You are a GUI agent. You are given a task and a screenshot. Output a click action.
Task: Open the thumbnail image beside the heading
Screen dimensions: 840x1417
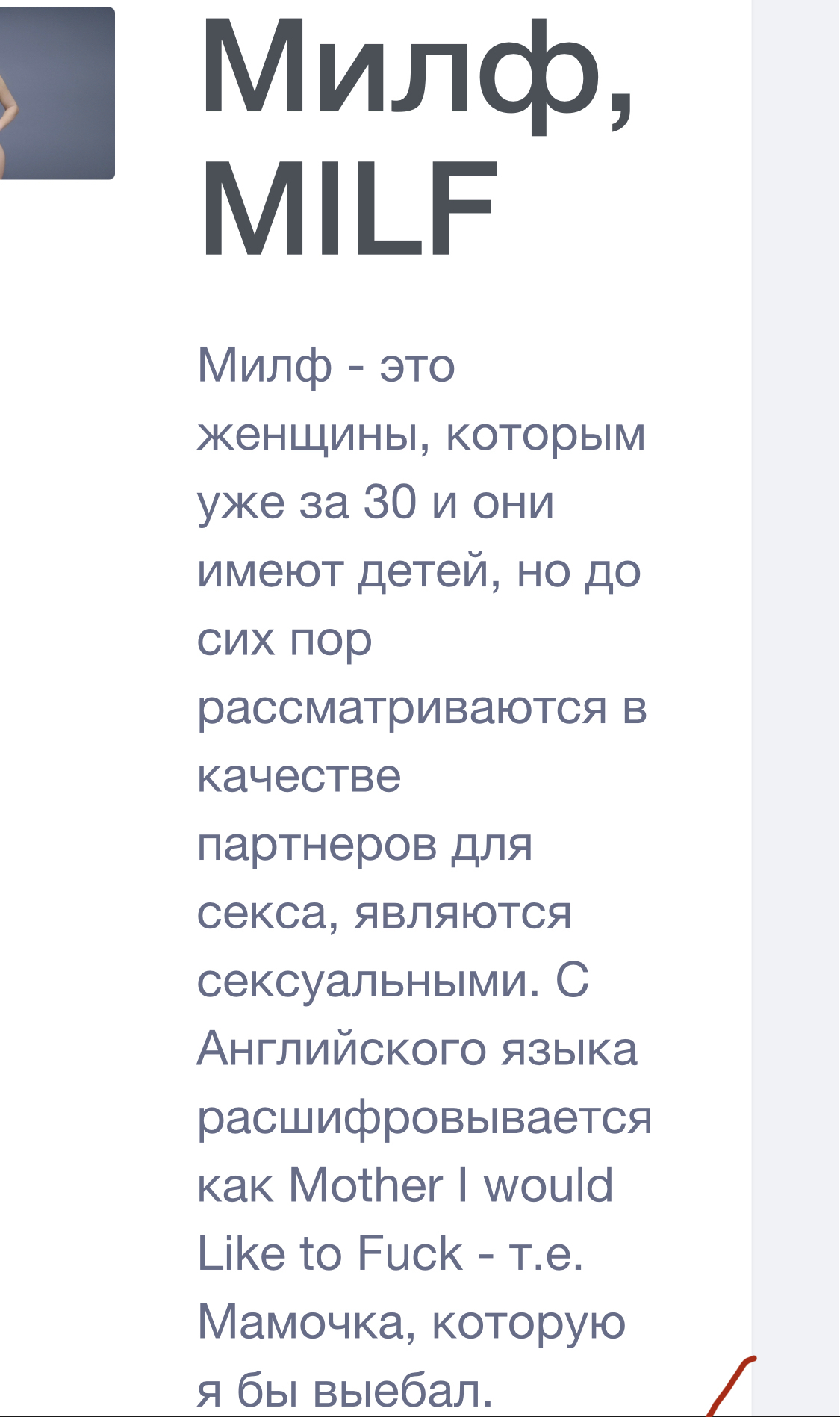[x=57, y=93]
